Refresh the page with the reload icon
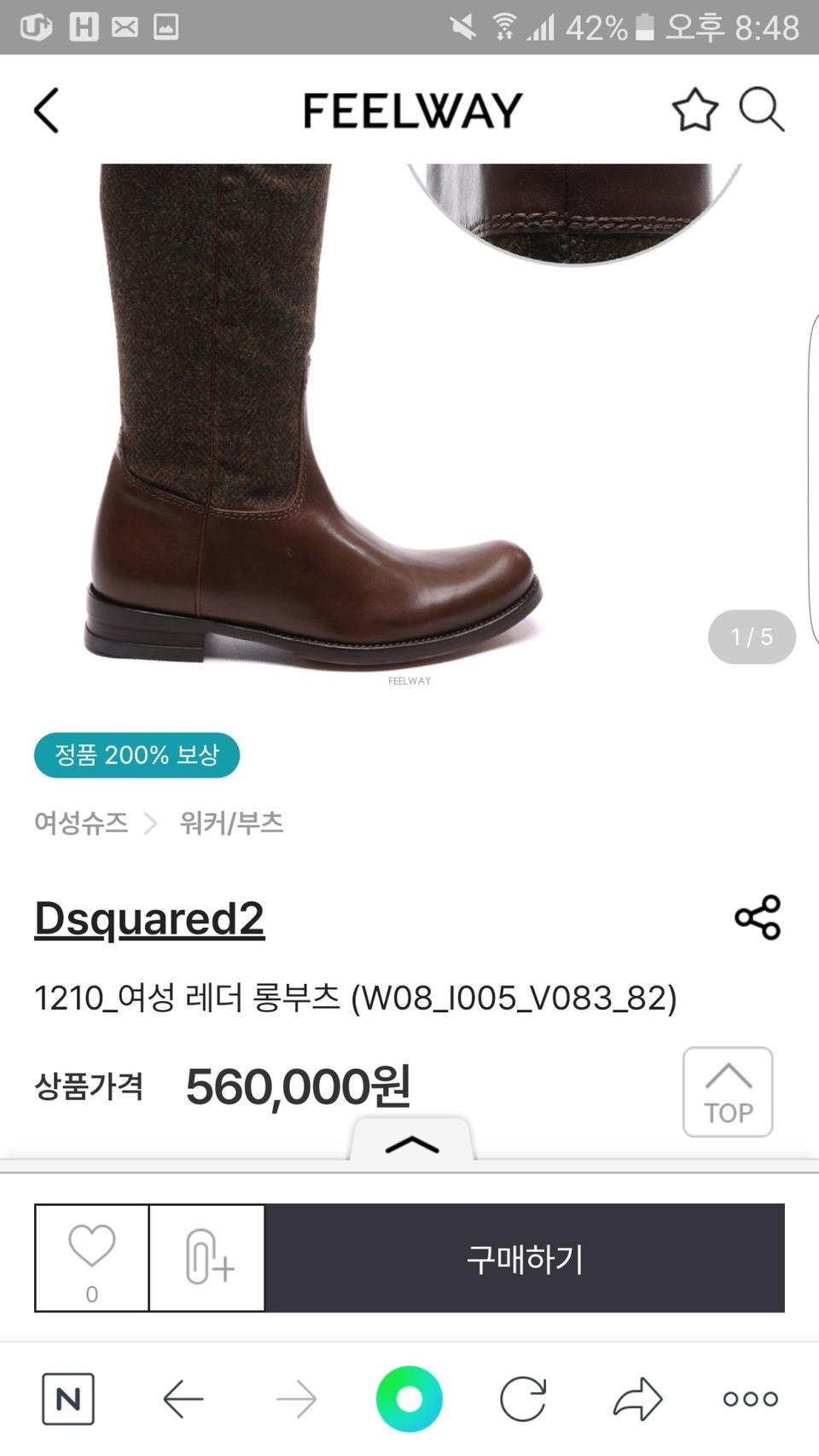Screen dimensions: 819x1456 [523, 1398]
